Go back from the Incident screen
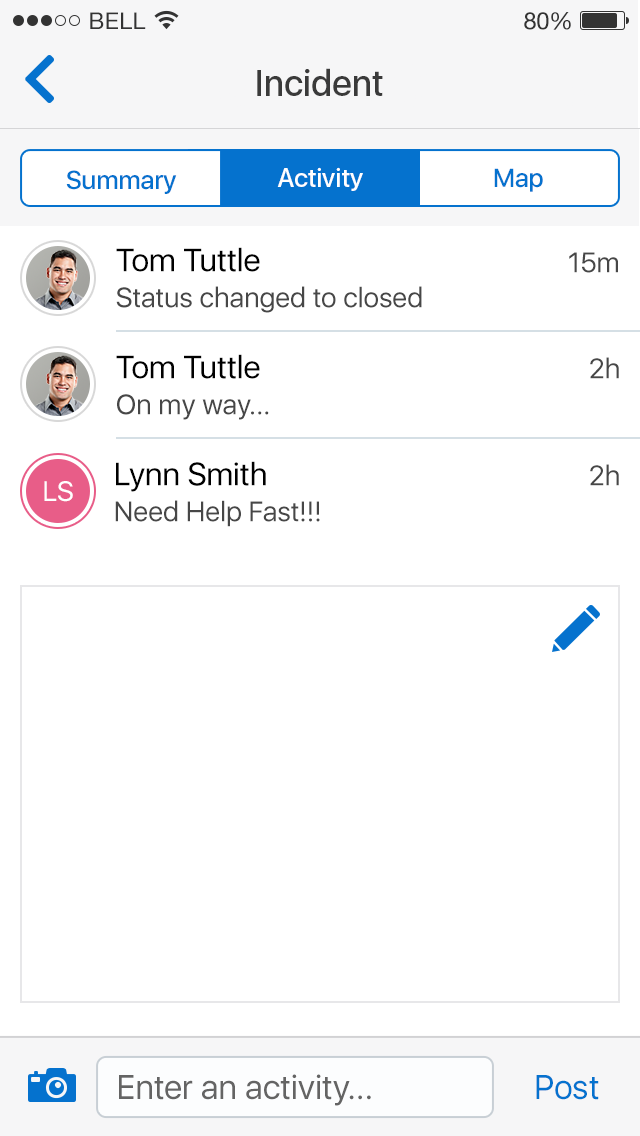This screenshot has height=1136, width=640. 40,80
